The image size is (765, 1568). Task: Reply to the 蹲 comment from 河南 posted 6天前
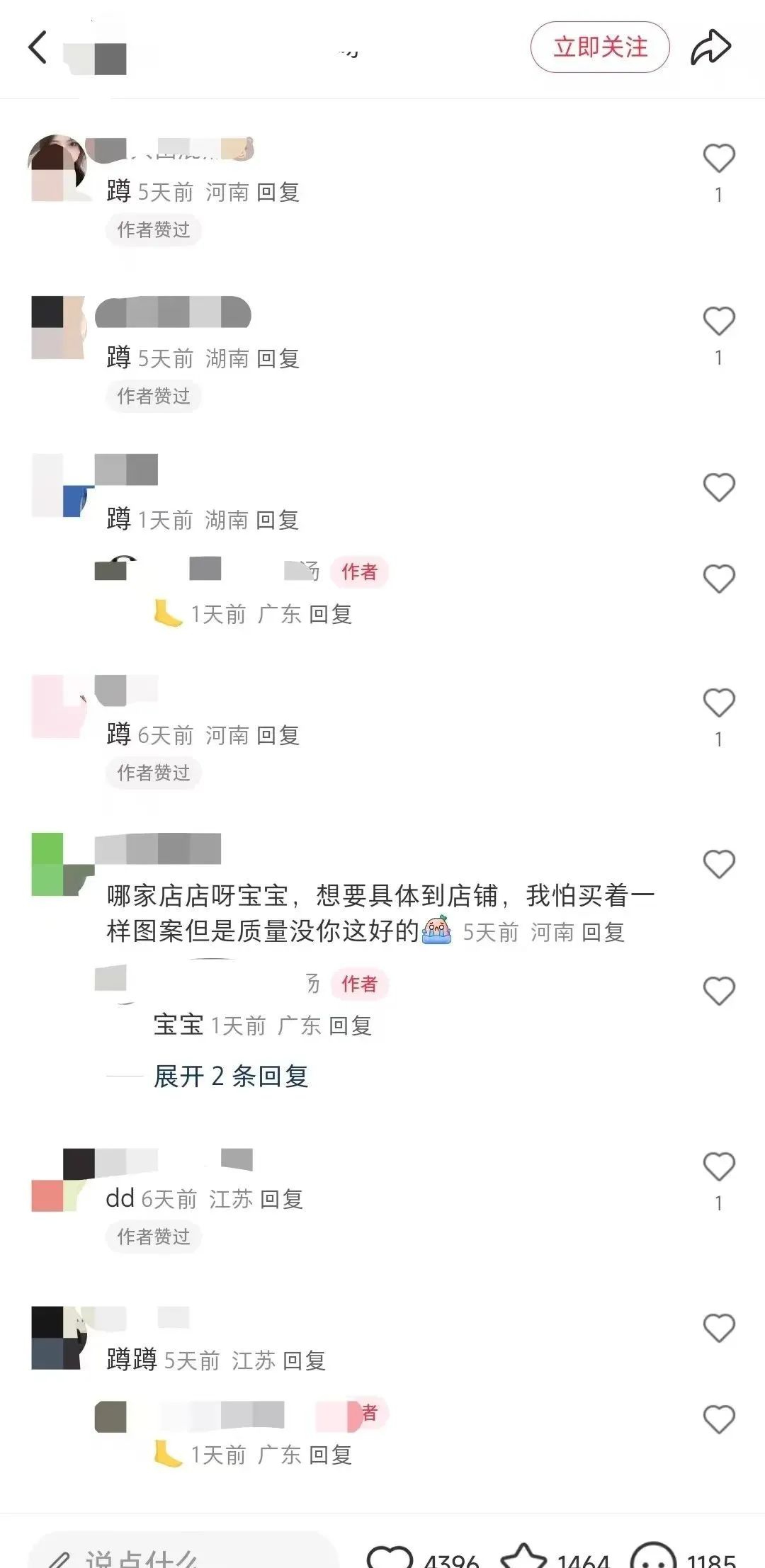(278, 735)
